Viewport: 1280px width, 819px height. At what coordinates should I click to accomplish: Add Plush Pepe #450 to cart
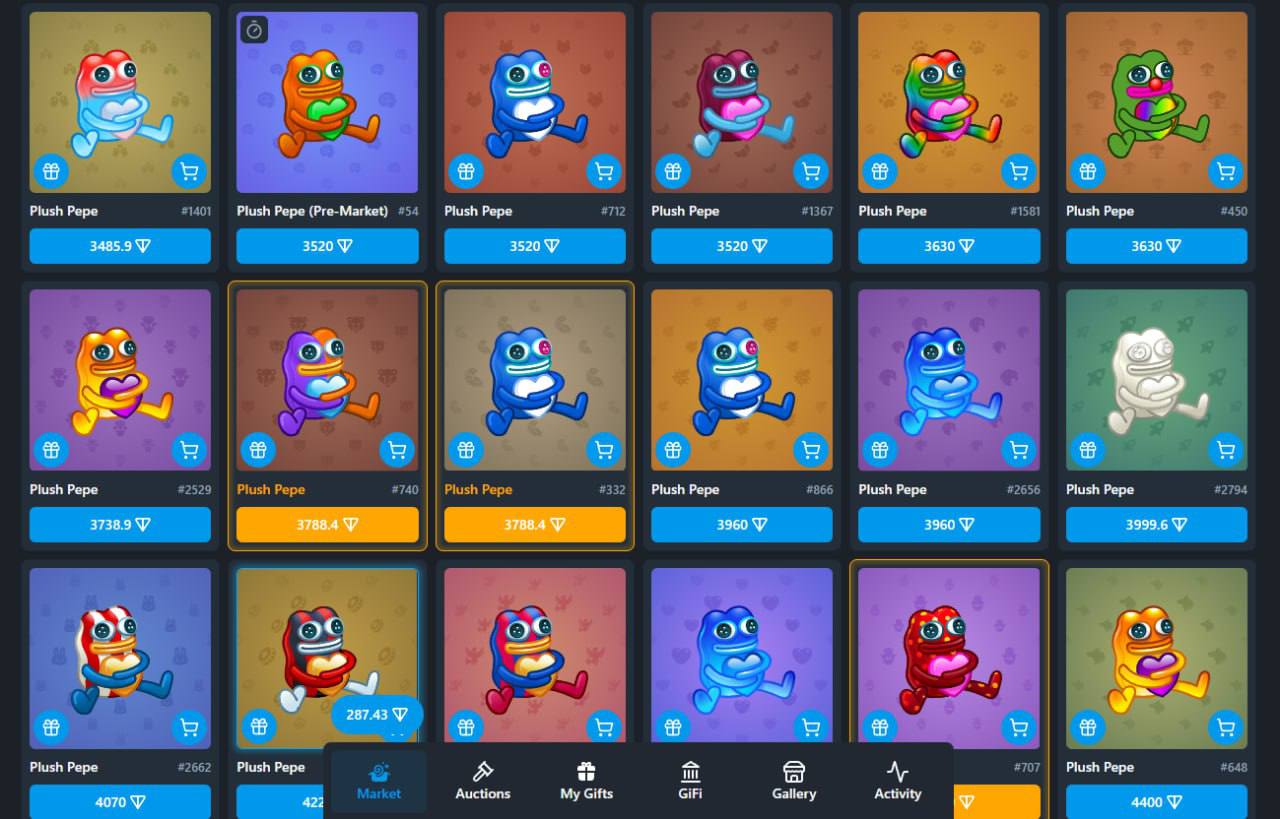click(x=1225, y=171)
